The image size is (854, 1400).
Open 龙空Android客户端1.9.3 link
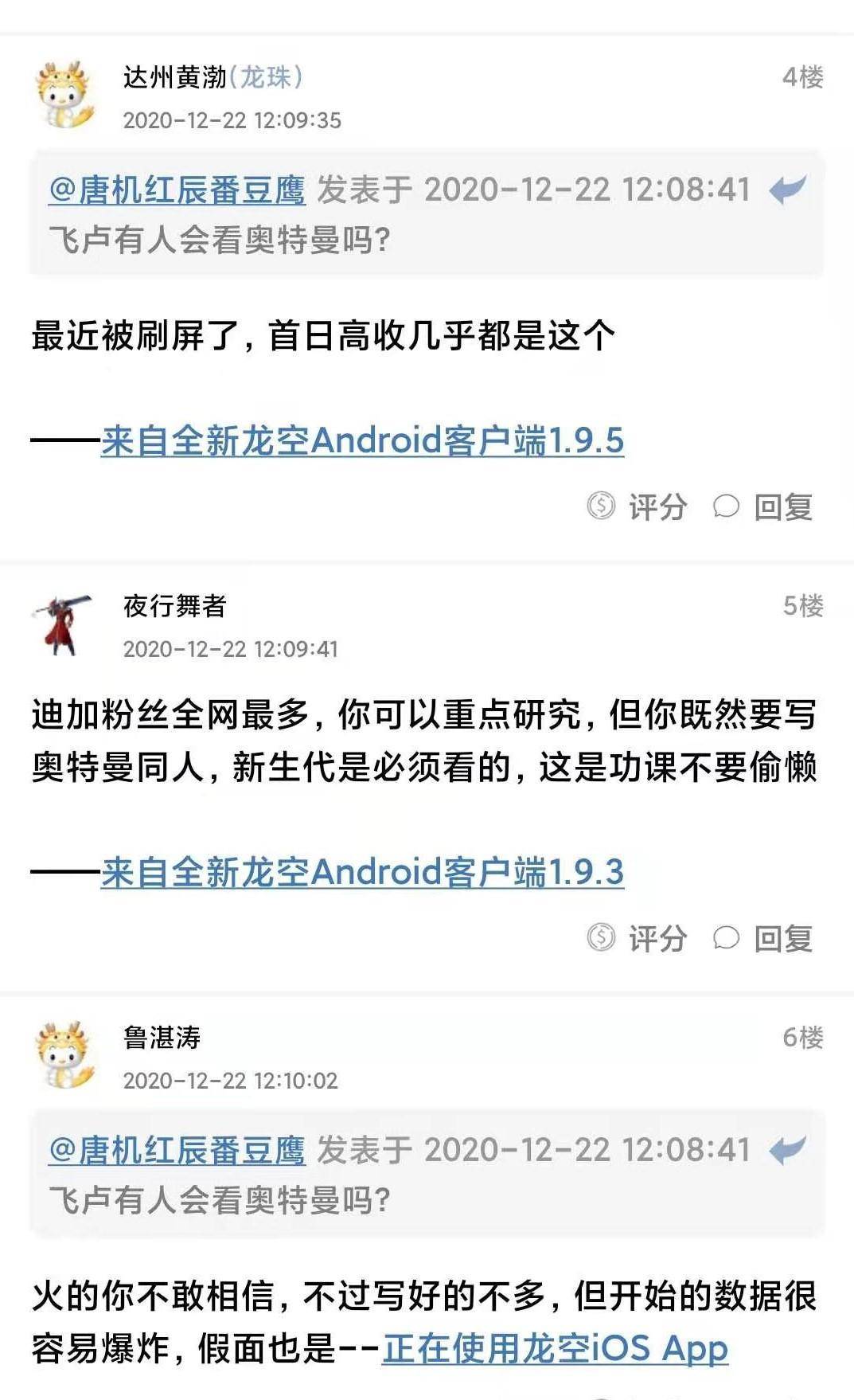[362, 873]
